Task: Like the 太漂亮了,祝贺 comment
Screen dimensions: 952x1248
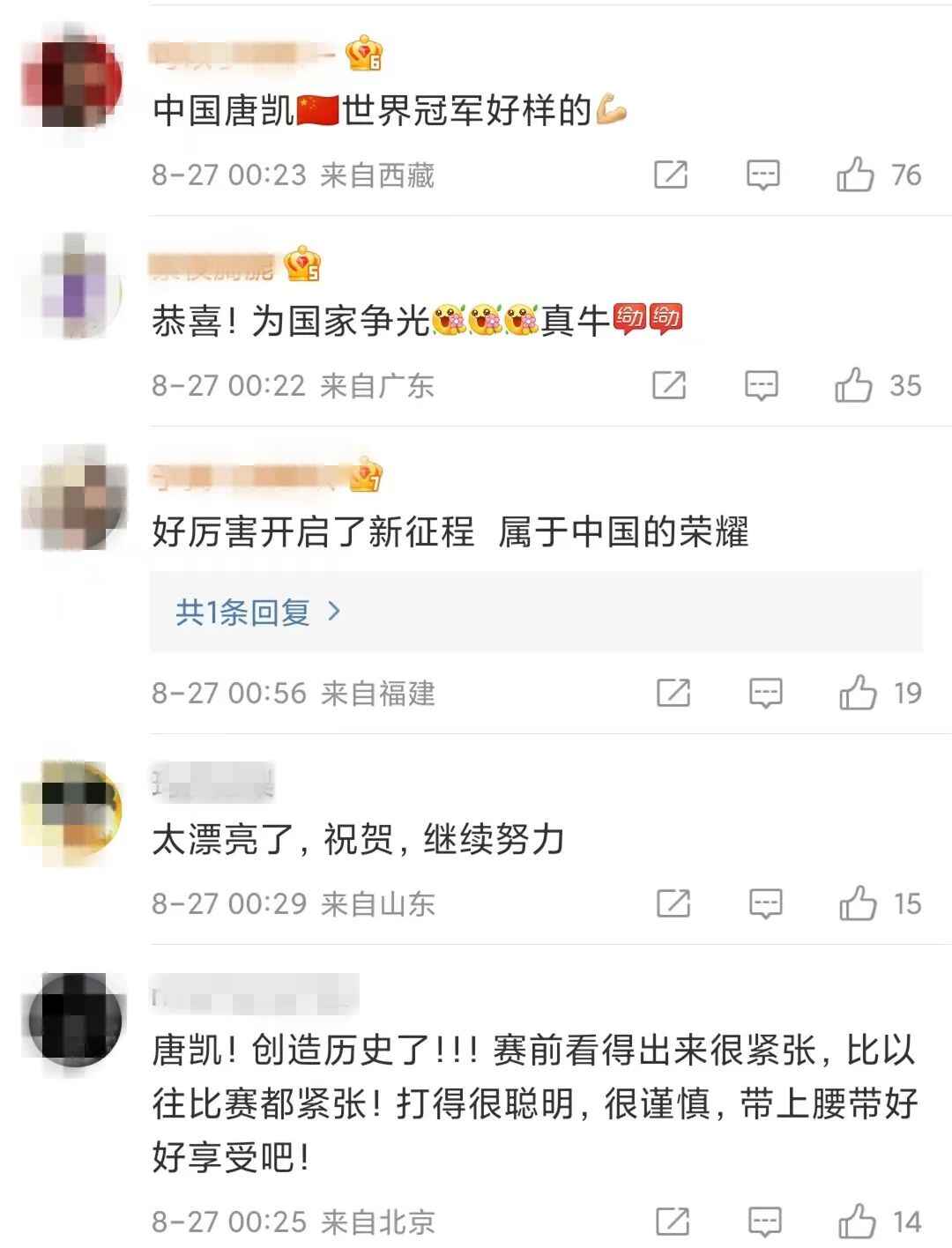Action: (x=858, y=903)
